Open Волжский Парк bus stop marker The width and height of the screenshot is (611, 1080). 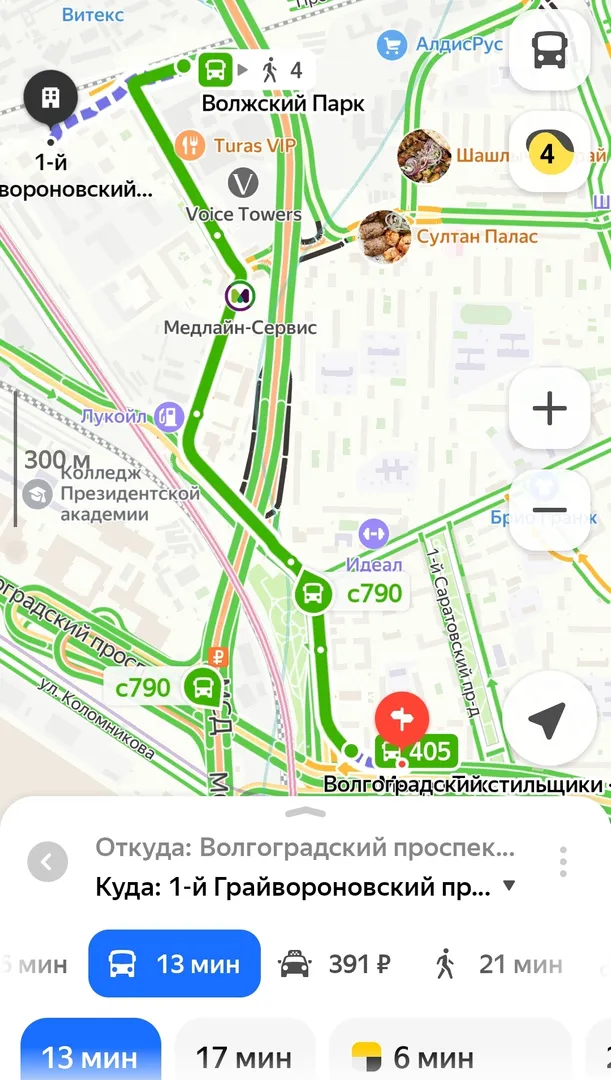coord(215,70)
